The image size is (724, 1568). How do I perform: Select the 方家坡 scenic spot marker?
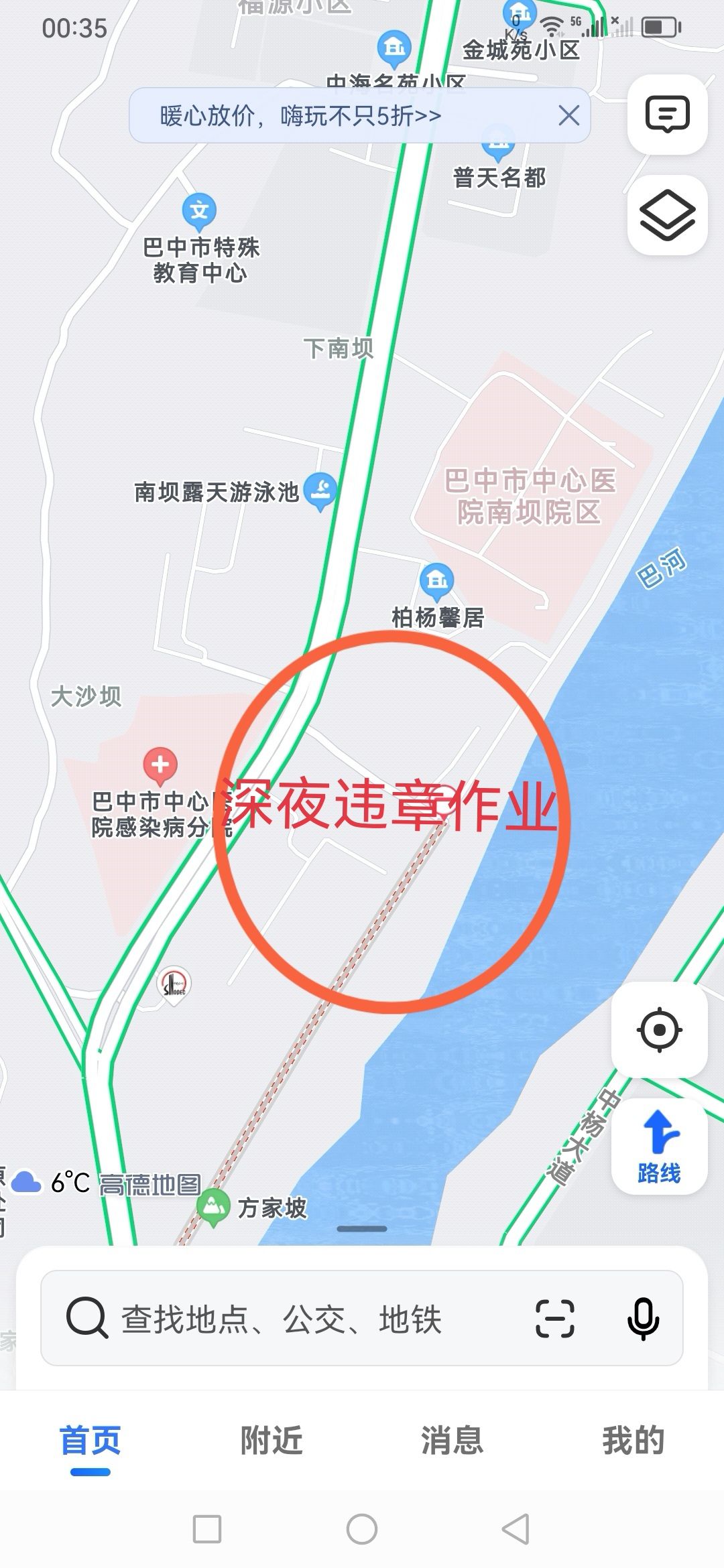tap(213, 1206)
